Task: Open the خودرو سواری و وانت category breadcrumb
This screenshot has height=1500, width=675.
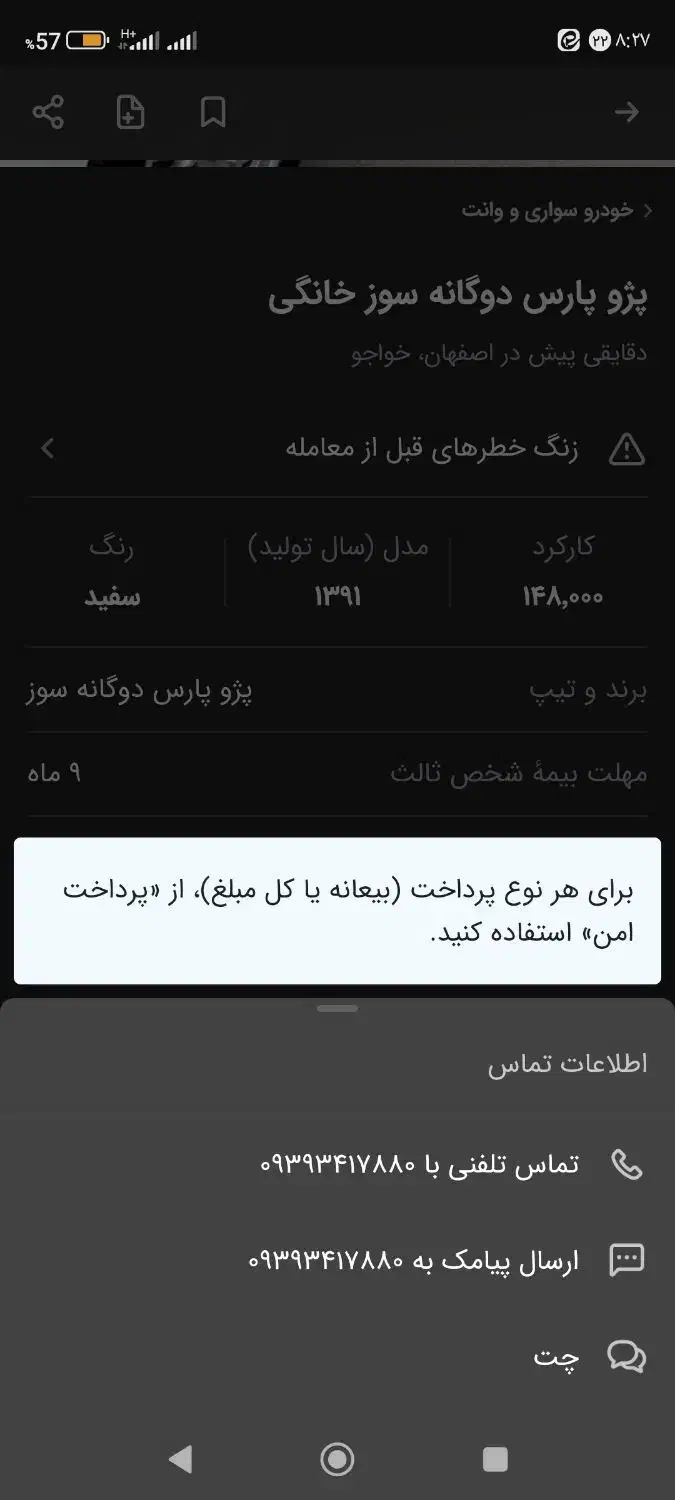Action: coord(548,210)
